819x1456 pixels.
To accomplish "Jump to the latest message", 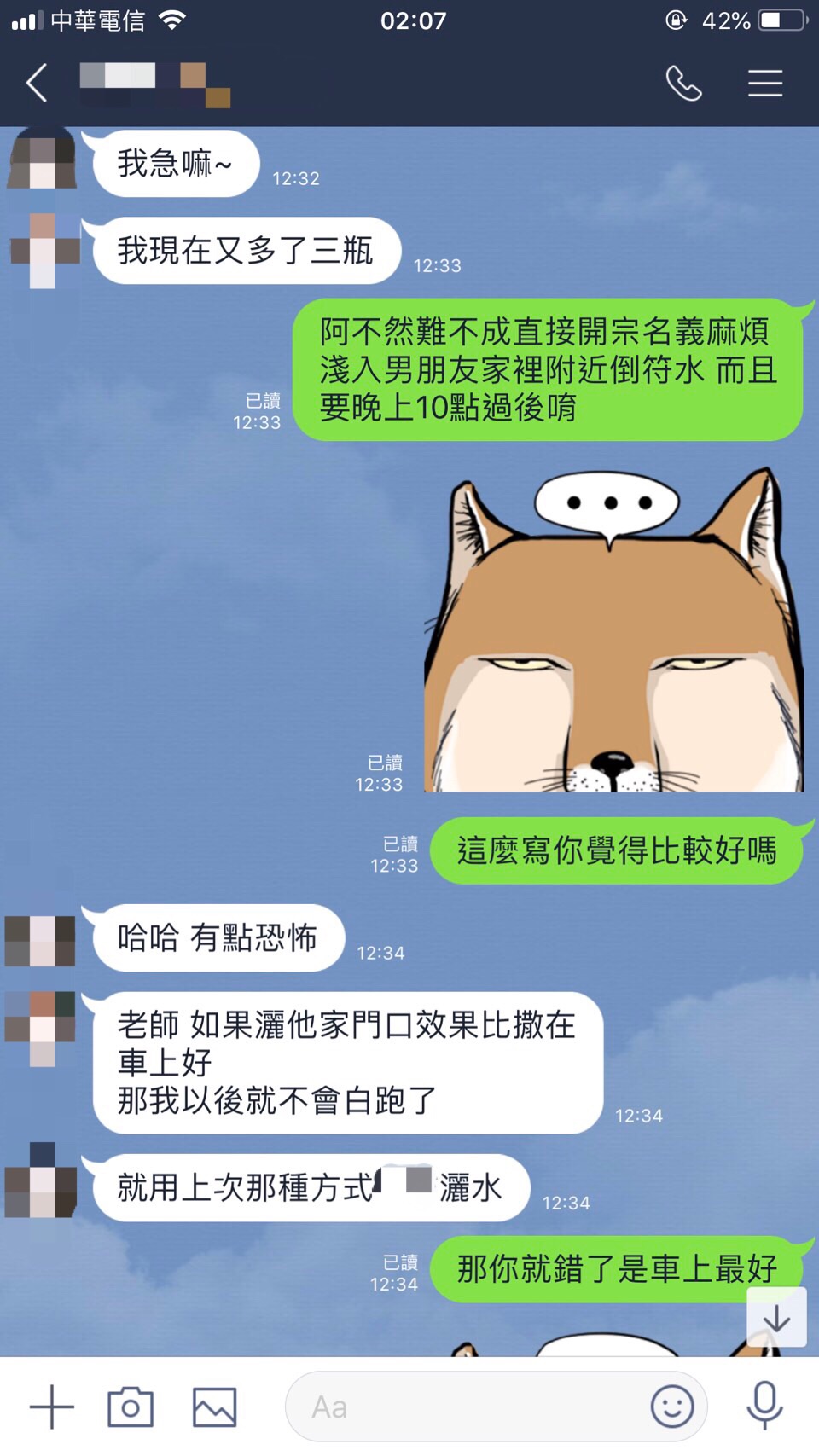I will click(776, 1318).
